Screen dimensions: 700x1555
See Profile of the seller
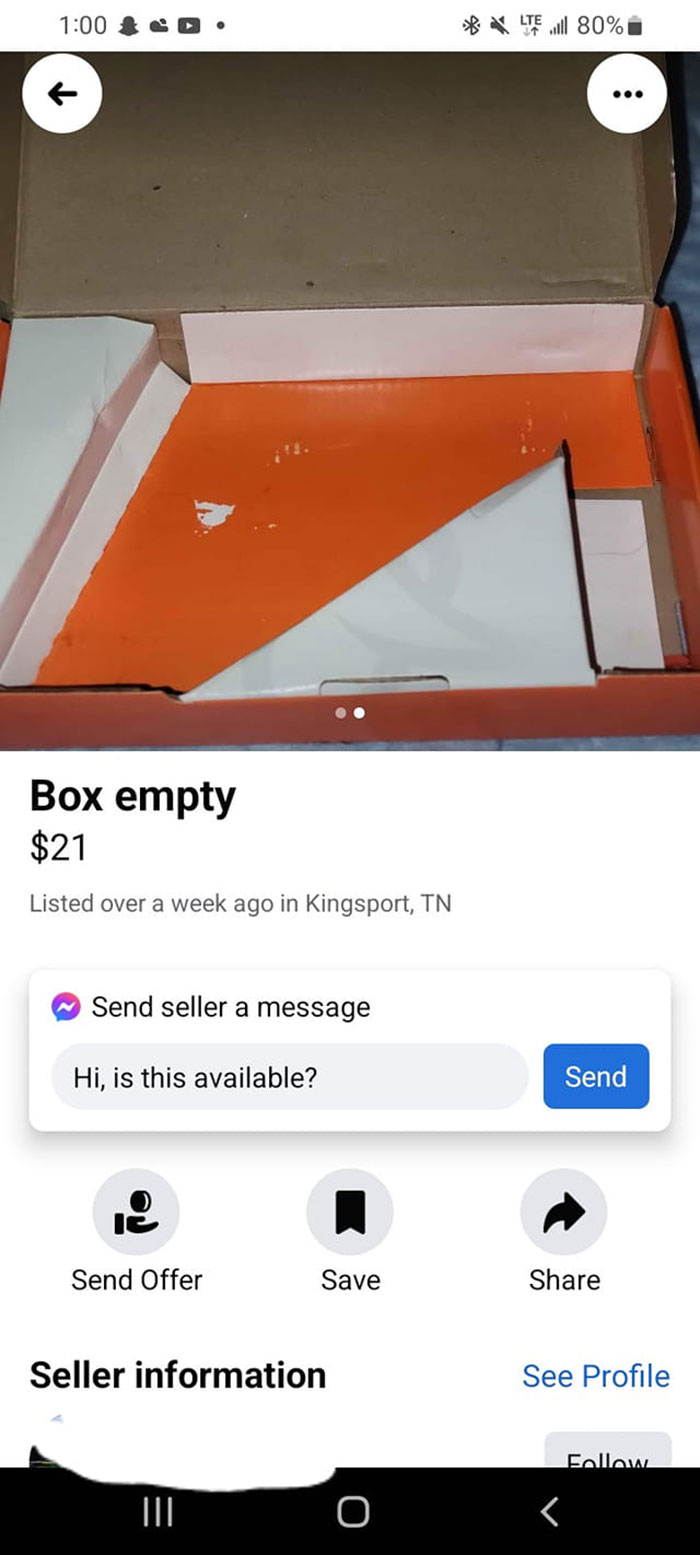tap(596, 1375)
